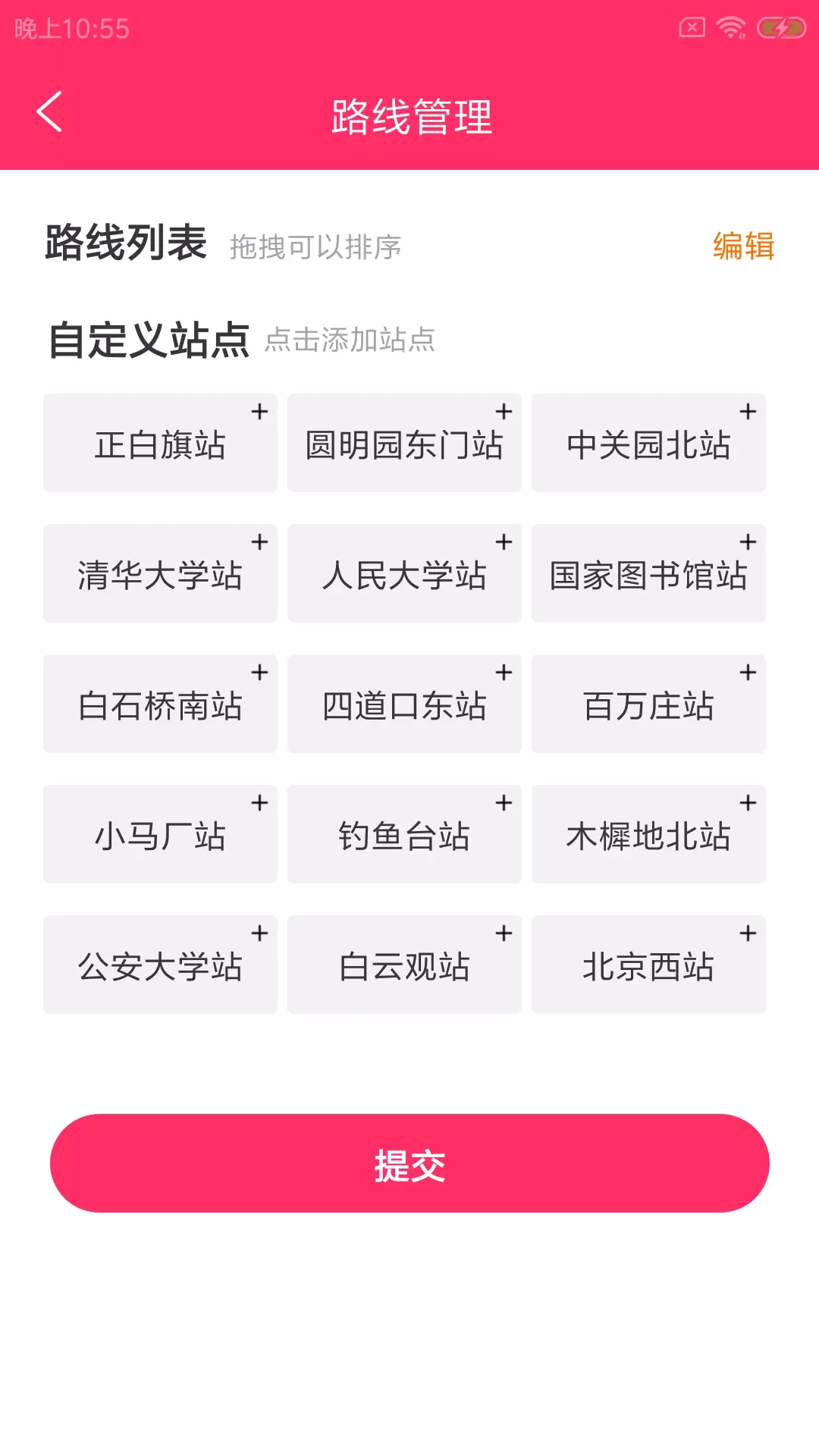Add 中关园北站 using its plus icon
Image resolution: width=819 pixels, height=1456 pixels.
pos(748,413)
